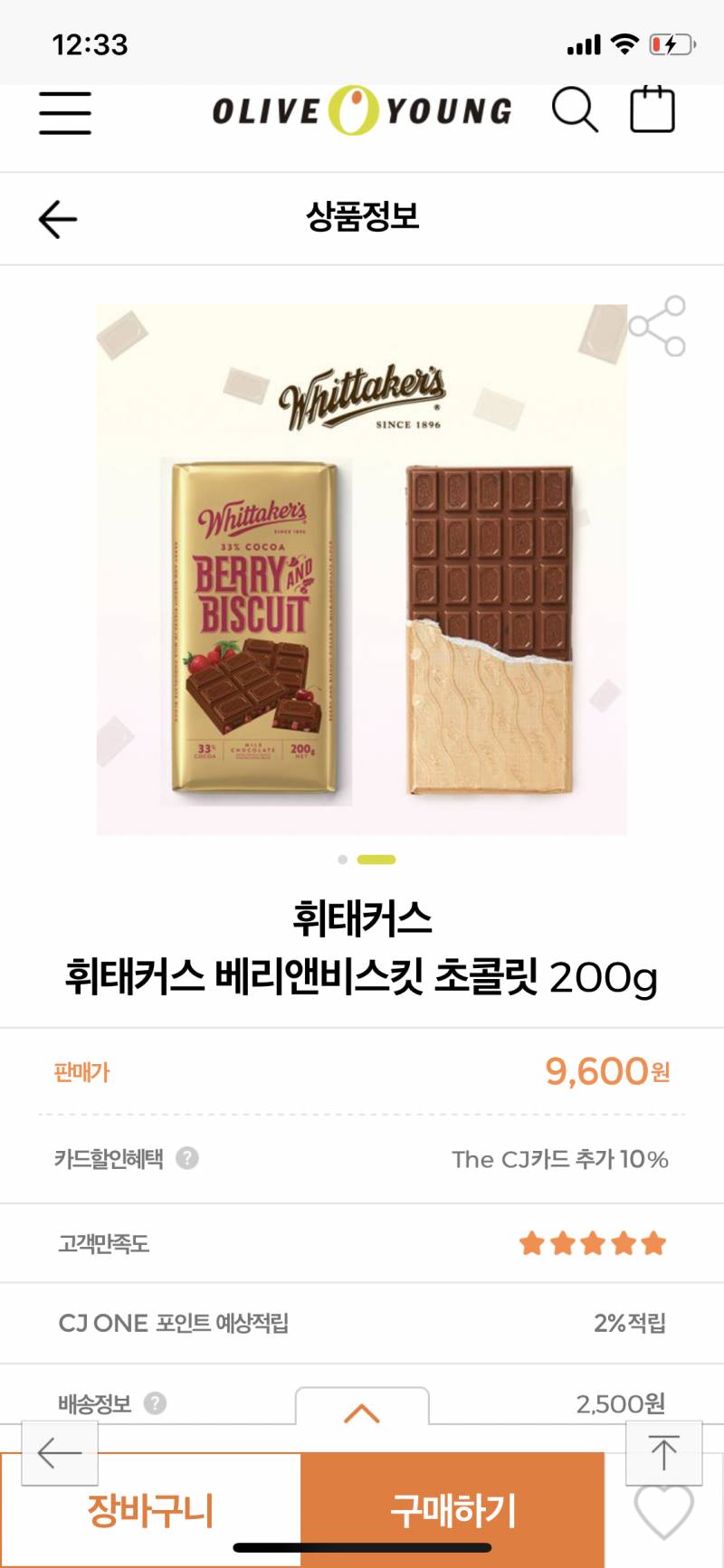Open the shopping bag

click(653, 109)
